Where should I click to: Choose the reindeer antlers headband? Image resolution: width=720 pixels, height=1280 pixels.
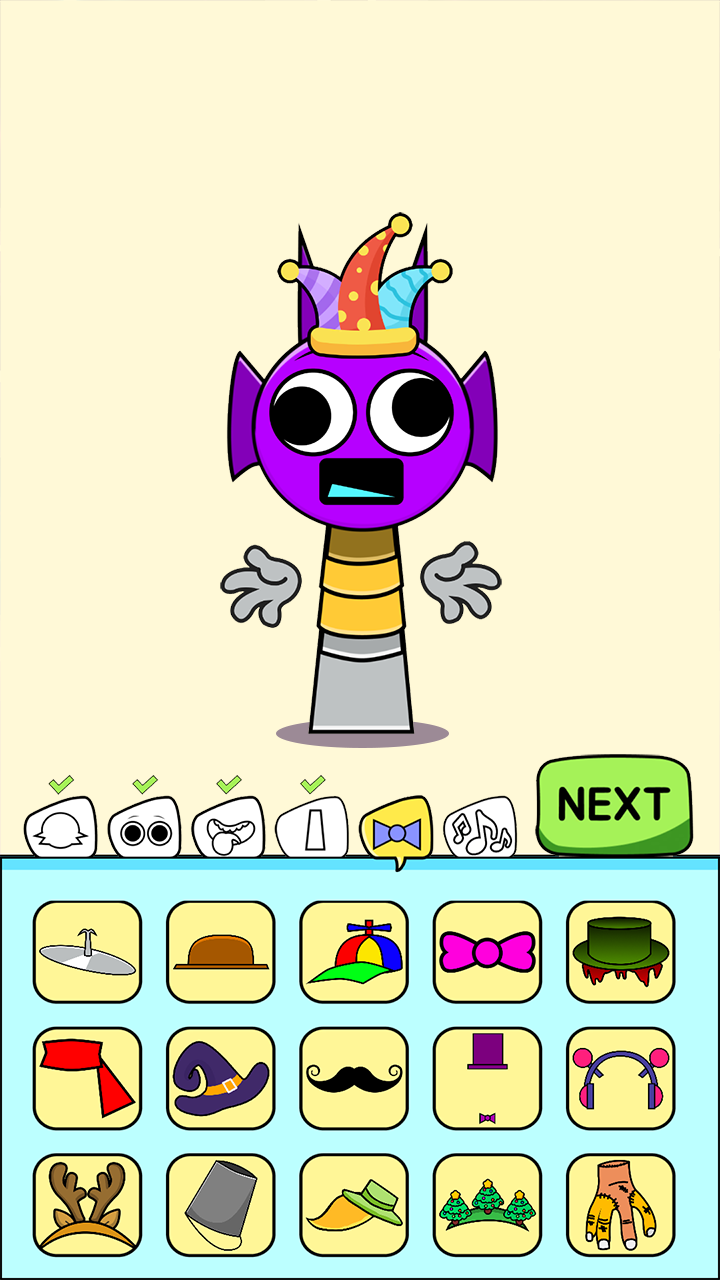coord(87,1205)
